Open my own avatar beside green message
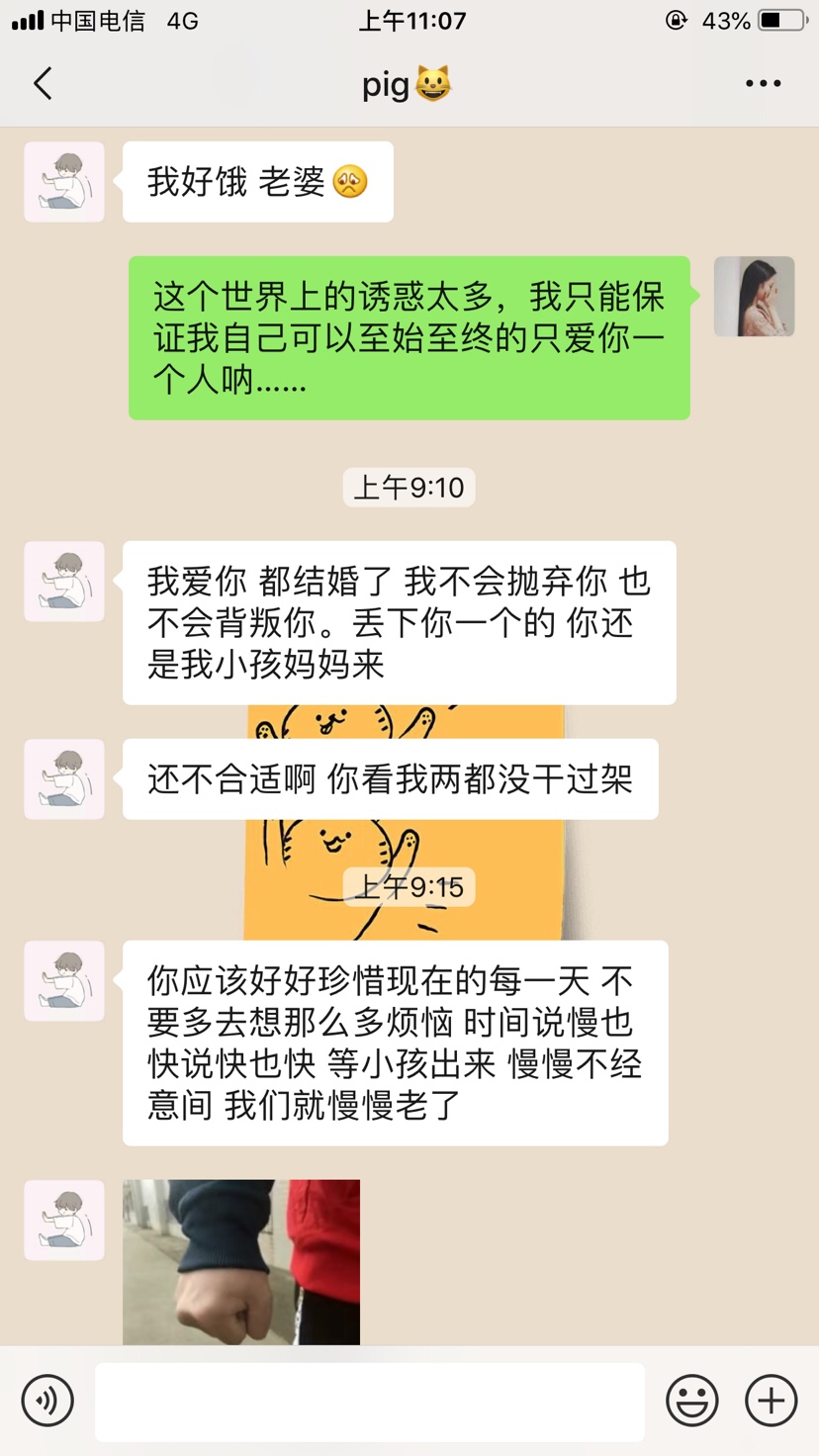 [x=754, y=297]
